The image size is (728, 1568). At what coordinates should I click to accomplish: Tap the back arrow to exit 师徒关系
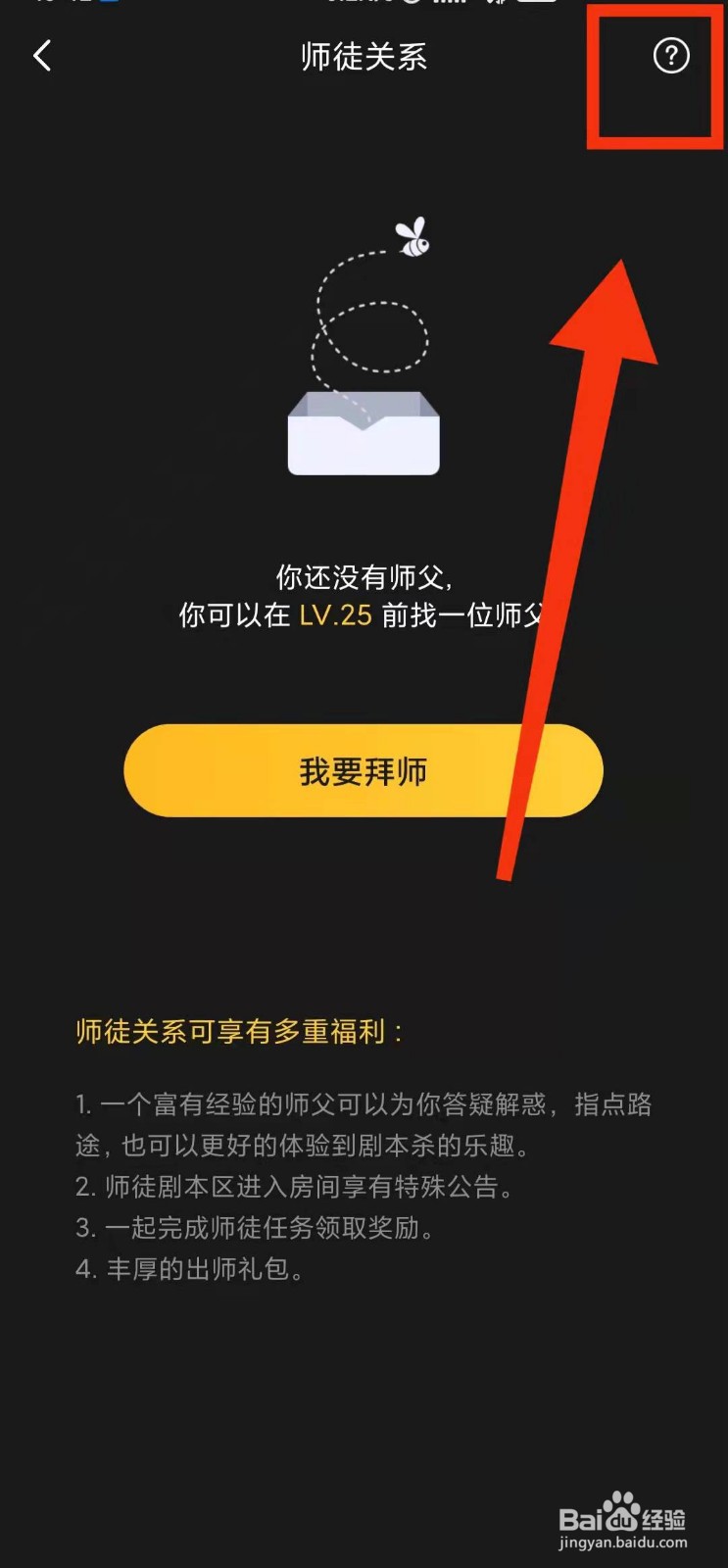(x=41, y=56)
